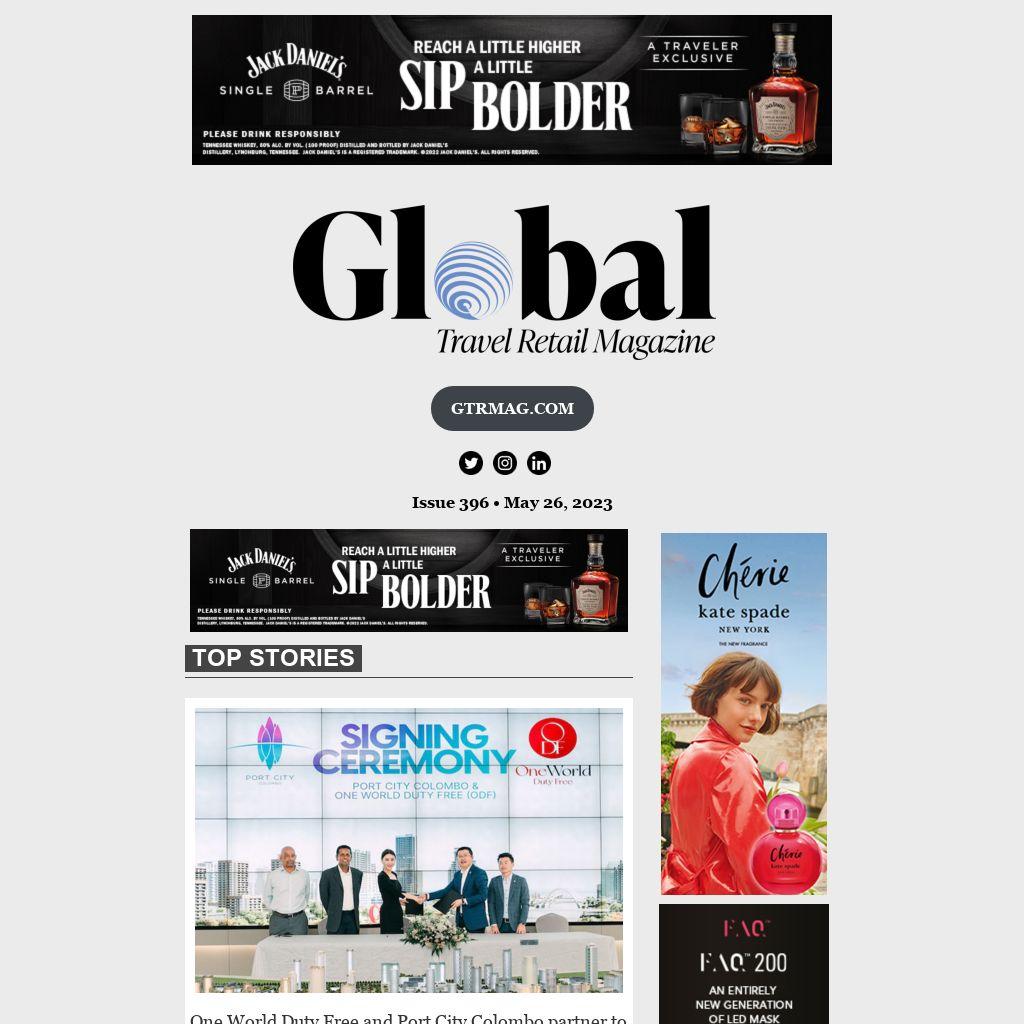Open the Port City Colombo signing ceremony story

(x=409, y=850)
